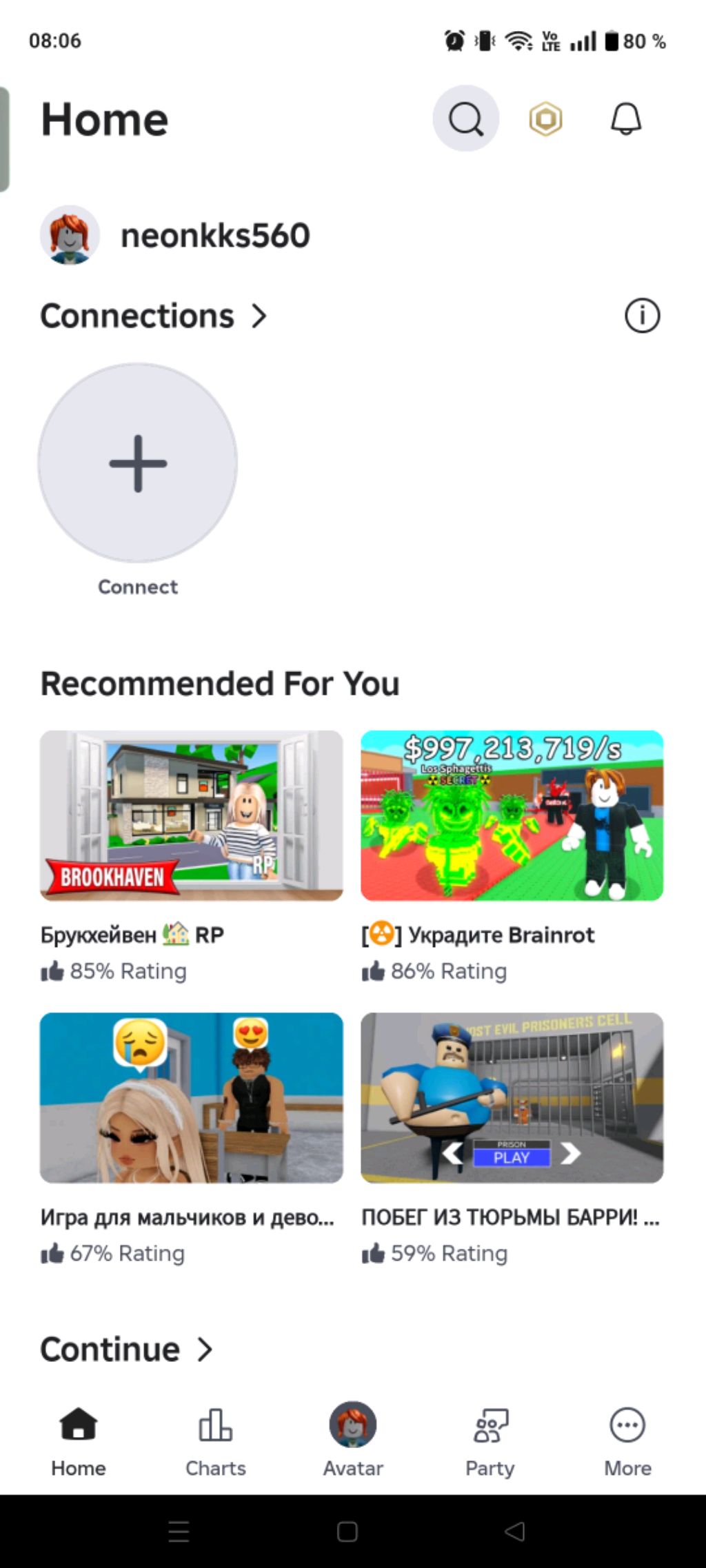The width and height of the screenshot is (706, 1568).
Task: Open the Украдите Brainrot game
Action: pos(512,816)
